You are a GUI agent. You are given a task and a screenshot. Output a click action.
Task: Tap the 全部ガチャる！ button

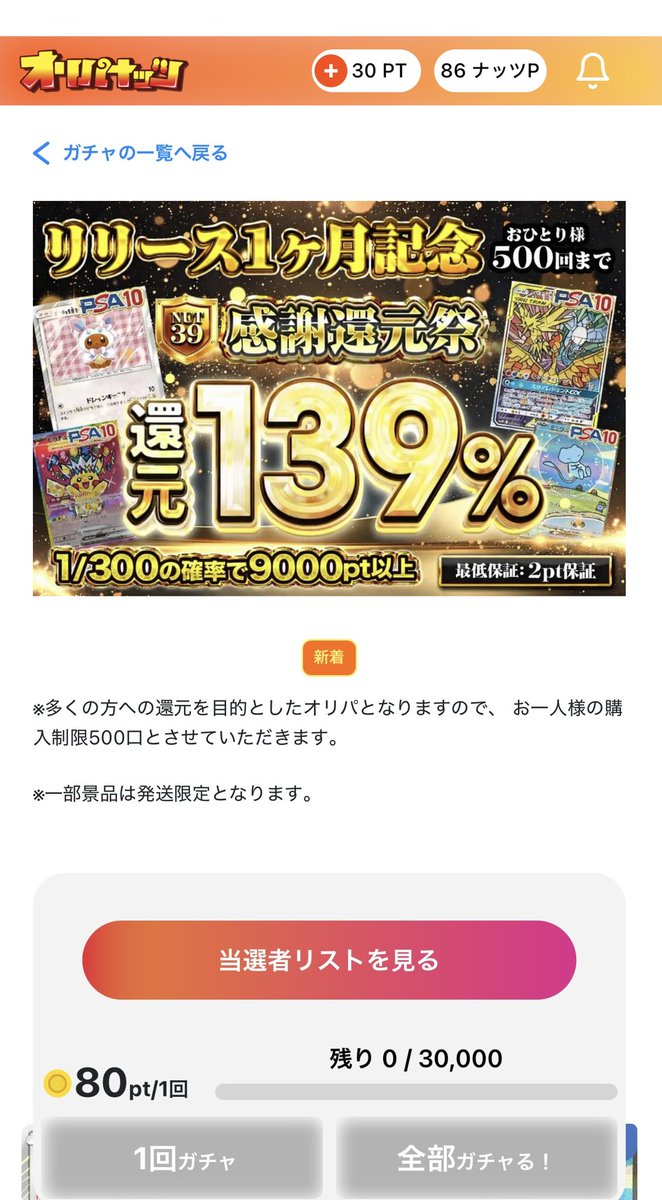coord(476,1160)
